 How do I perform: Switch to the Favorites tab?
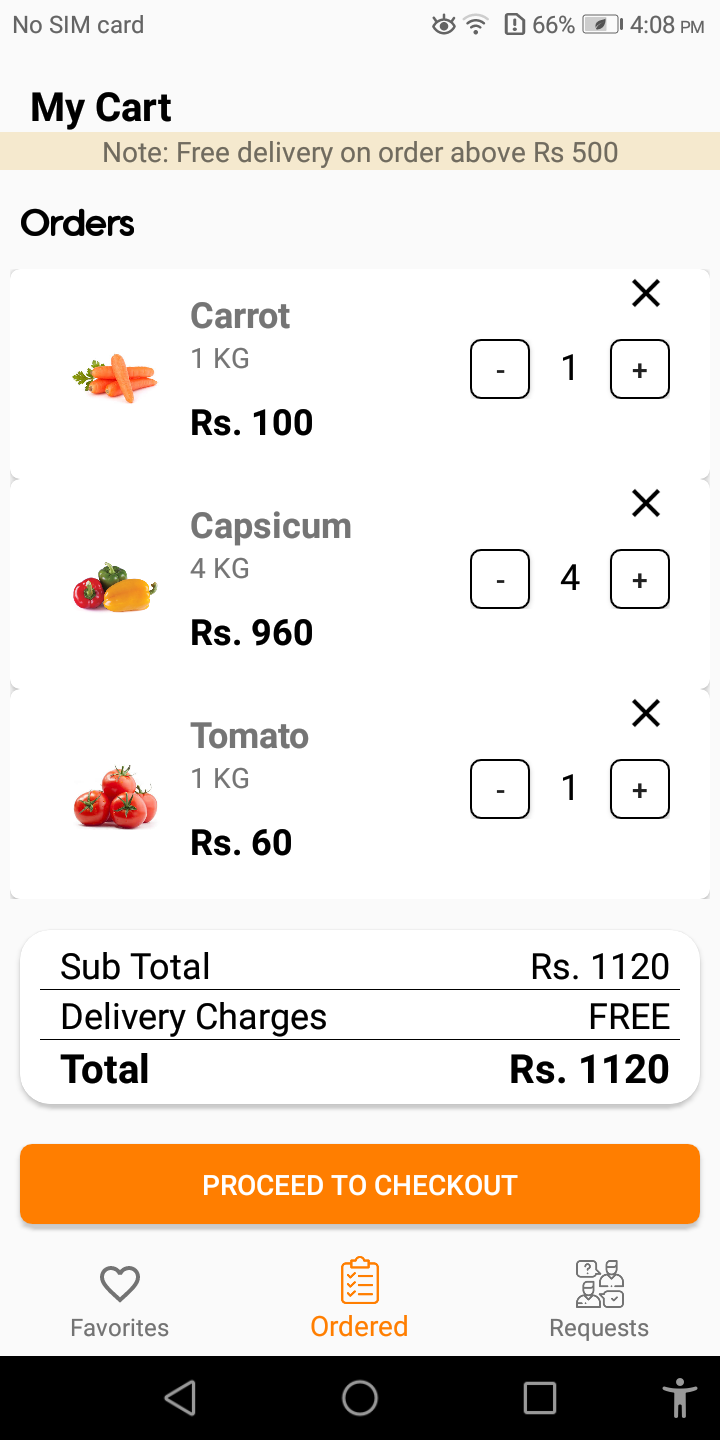click(120, 1299)
